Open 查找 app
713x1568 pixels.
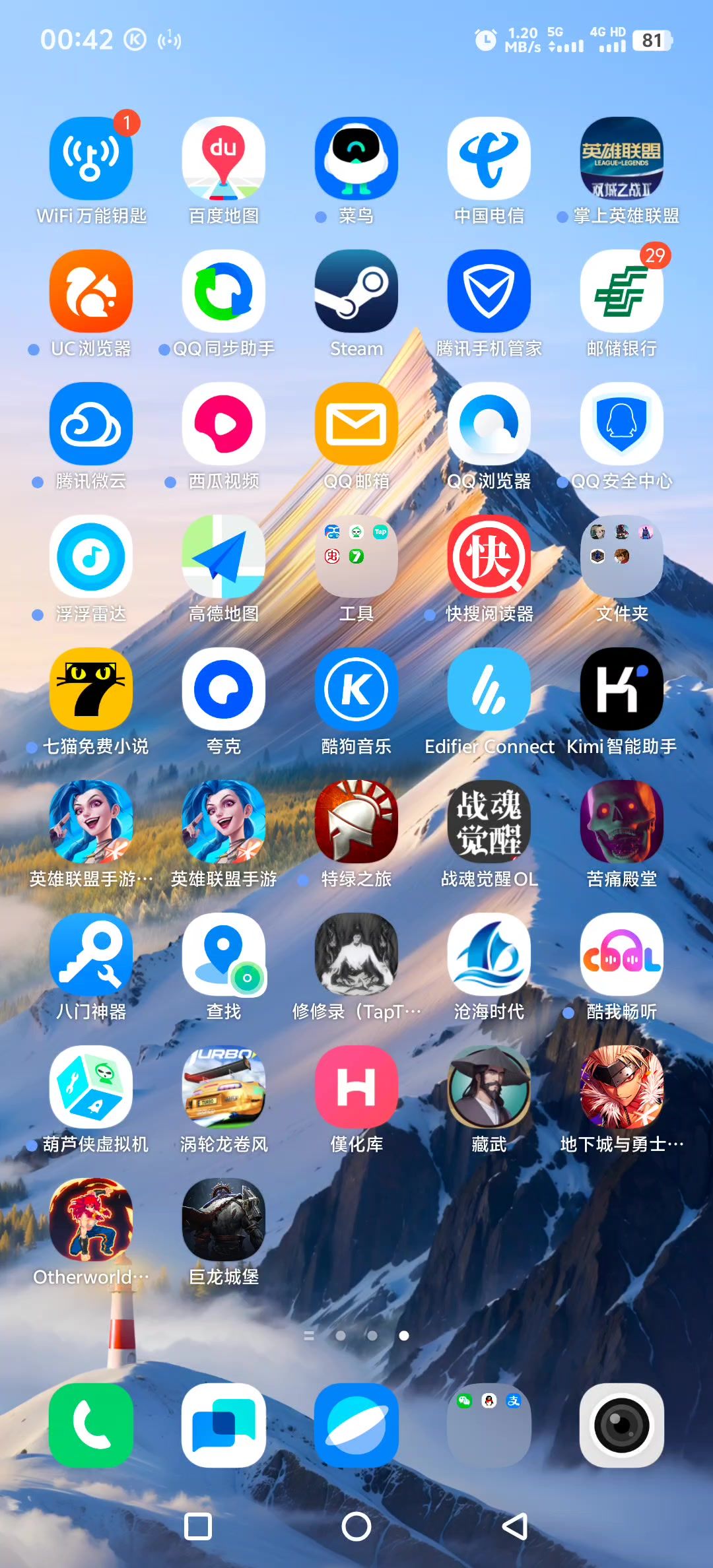point(224,955)
